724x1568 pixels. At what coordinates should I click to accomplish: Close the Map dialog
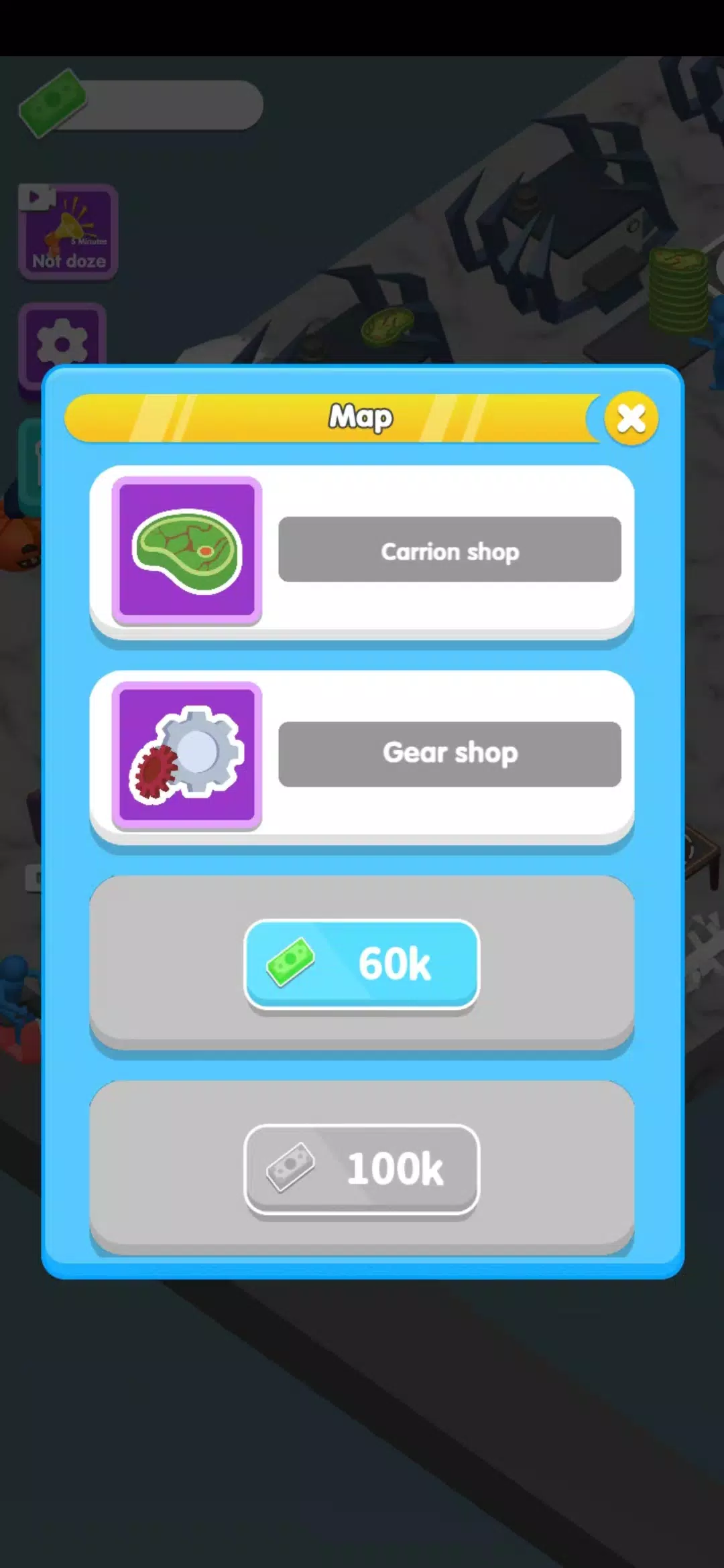coord(631,419)
